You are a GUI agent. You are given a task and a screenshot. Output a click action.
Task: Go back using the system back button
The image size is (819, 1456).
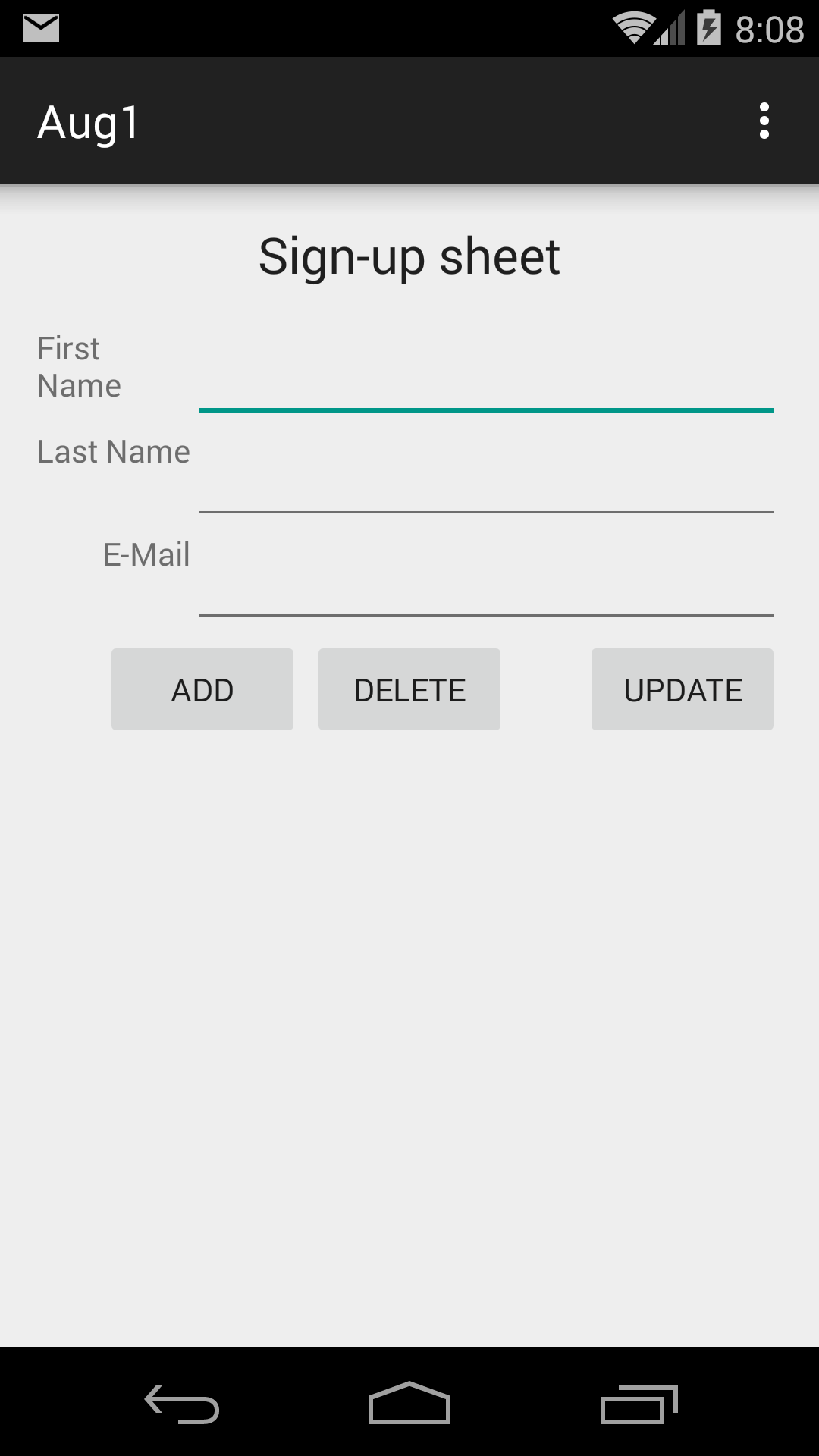182,1404
